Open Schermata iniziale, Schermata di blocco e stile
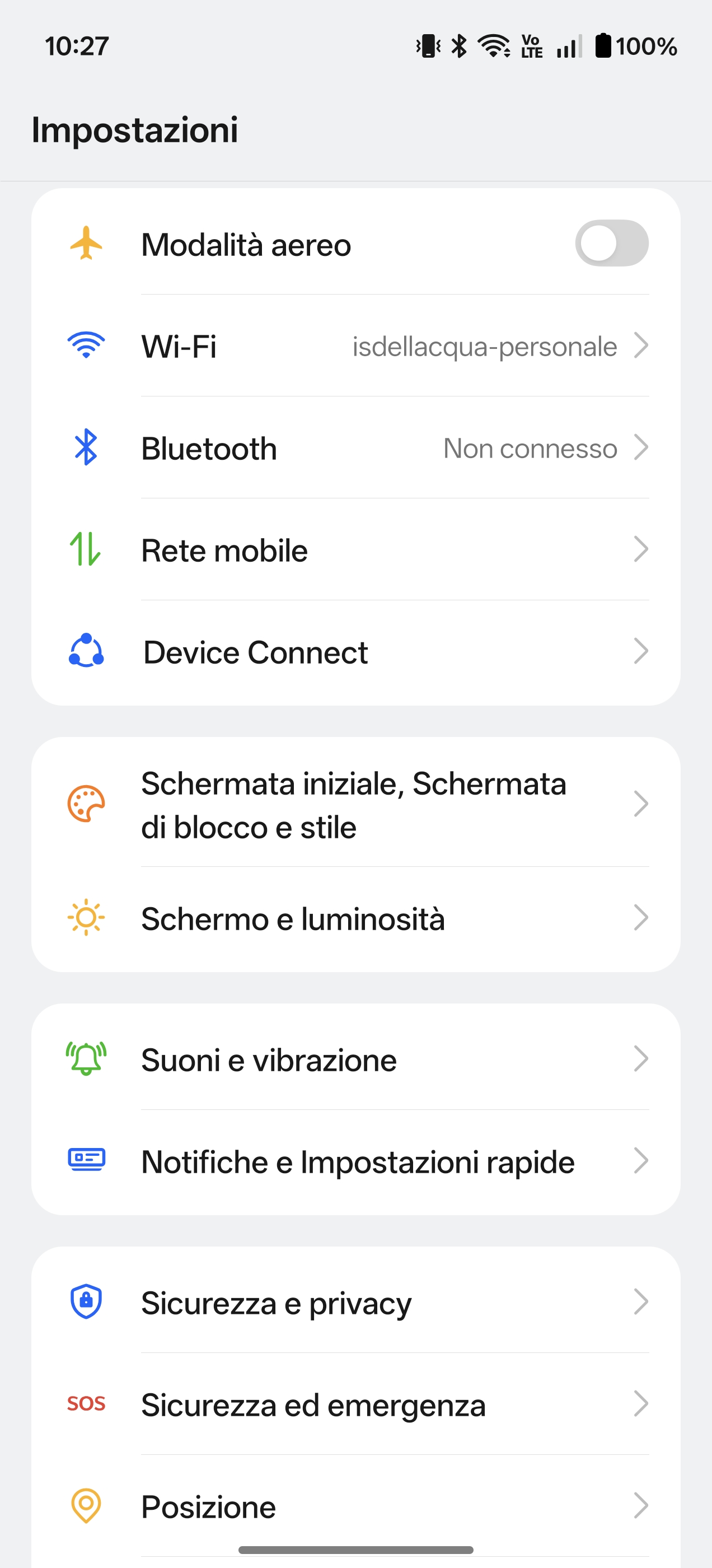The height and width of the screenshot is (1568, 712). point(356,805)
